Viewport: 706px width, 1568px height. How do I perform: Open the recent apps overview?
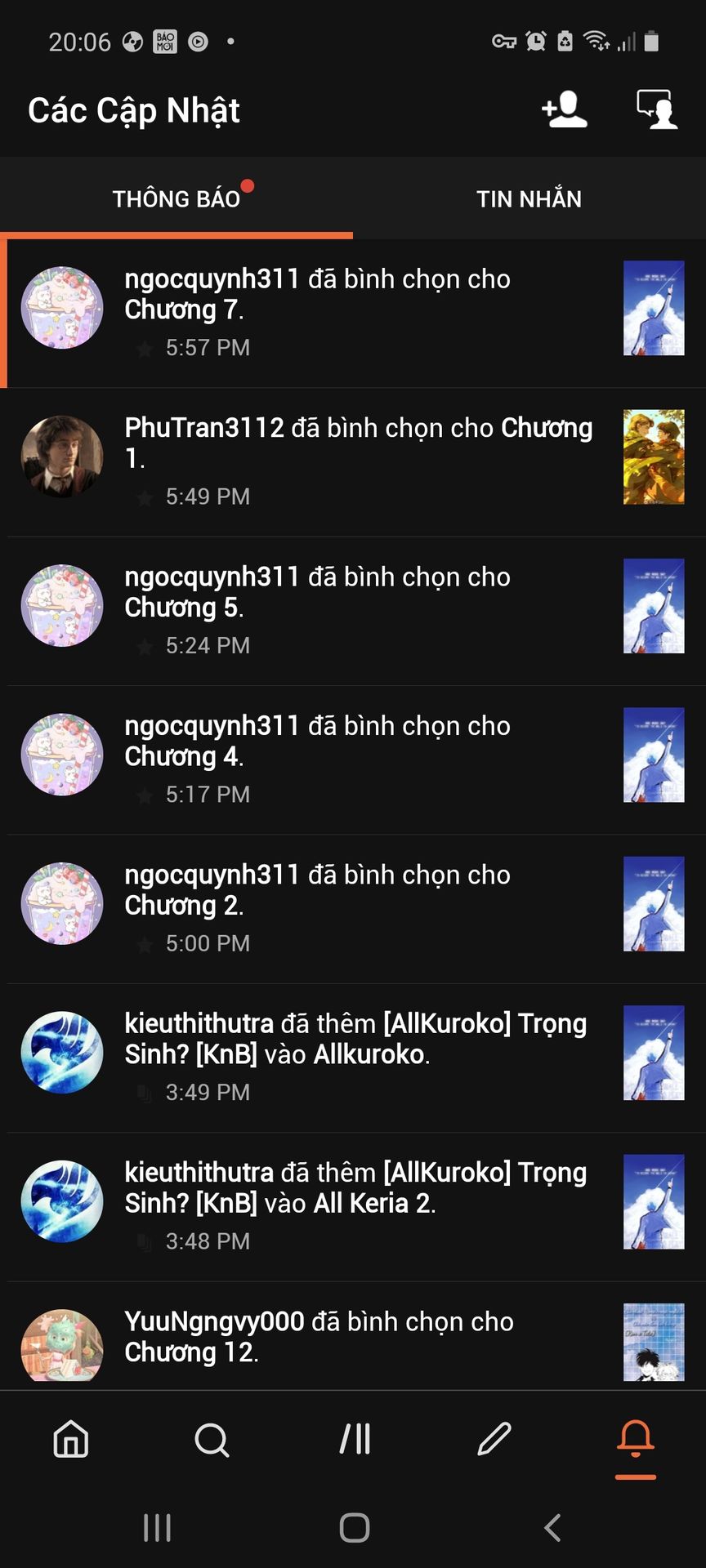(x=157, y=1527)
